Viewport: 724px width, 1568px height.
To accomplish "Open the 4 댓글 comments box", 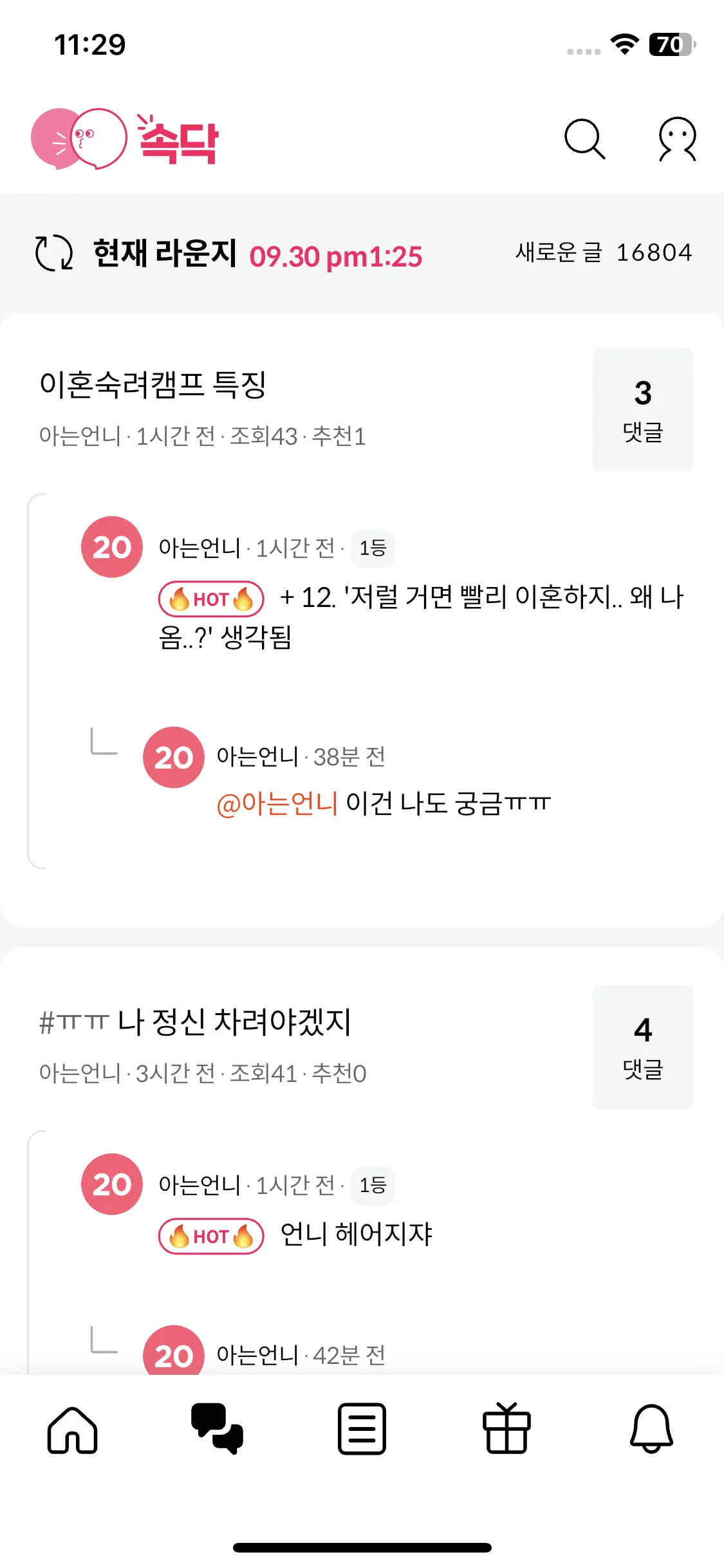I will (x=642, y=1047).
